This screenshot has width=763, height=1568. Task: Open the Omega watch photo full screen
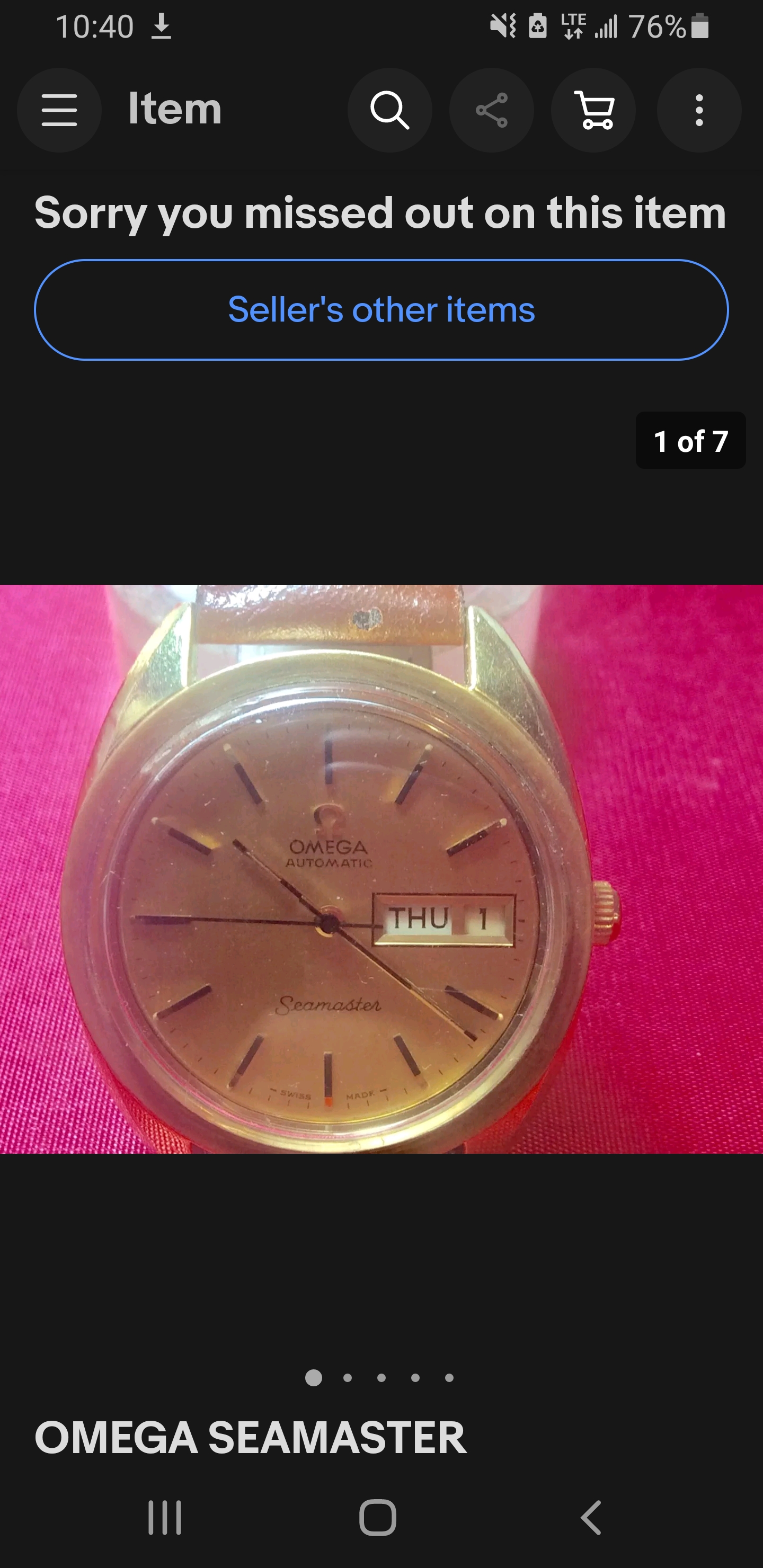pyautogui.click(x=381, y=869)
